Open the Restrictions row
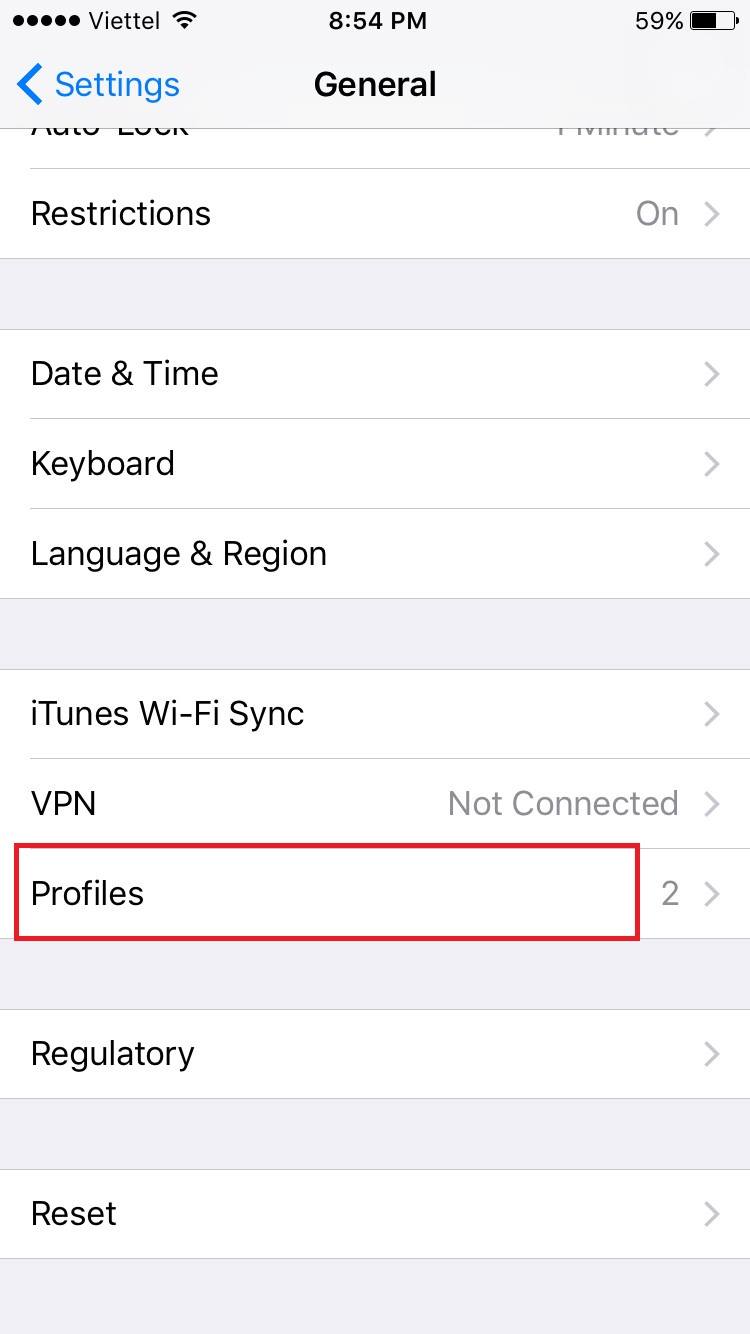 click(375, 214)
